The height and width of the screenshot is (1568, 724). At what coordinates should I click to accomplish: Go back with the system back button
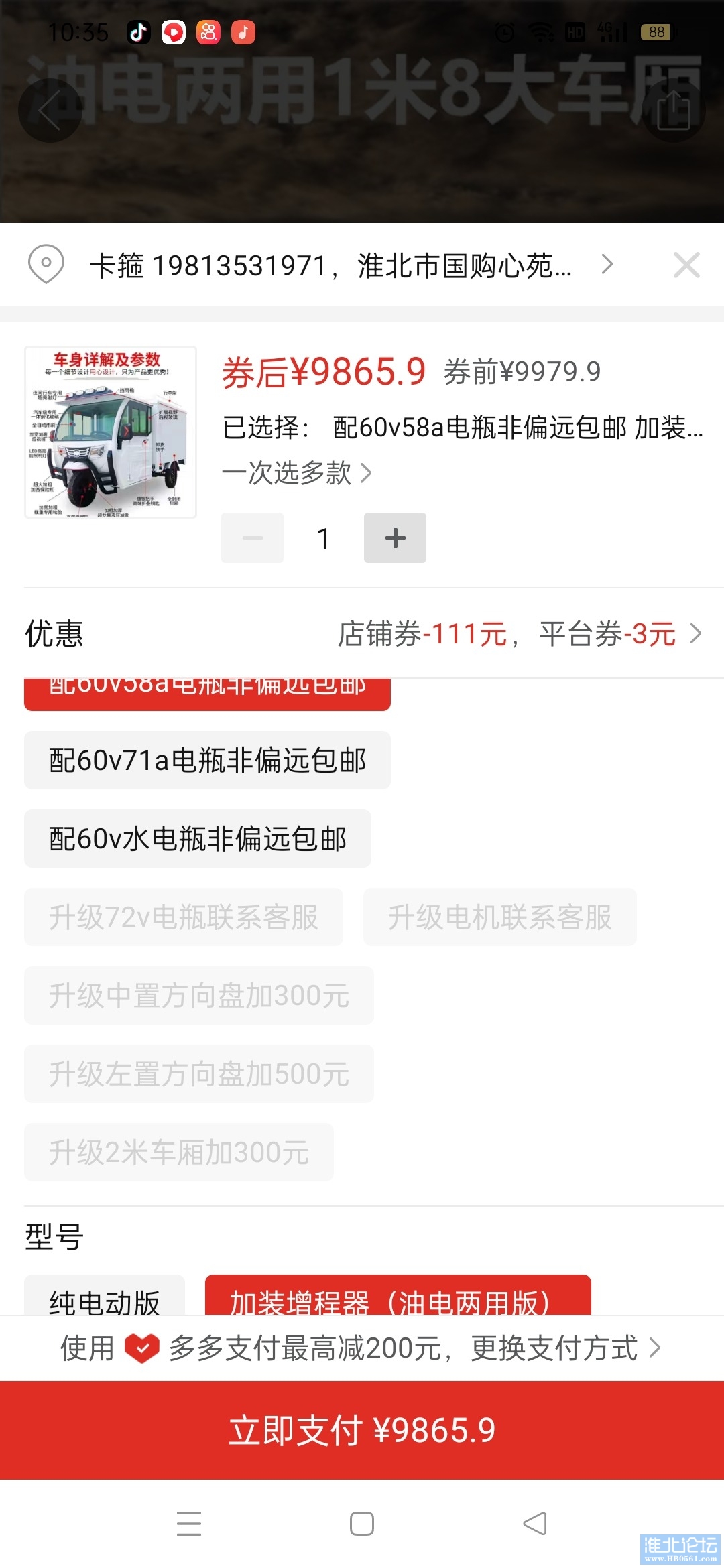(x=535, y=1524)
